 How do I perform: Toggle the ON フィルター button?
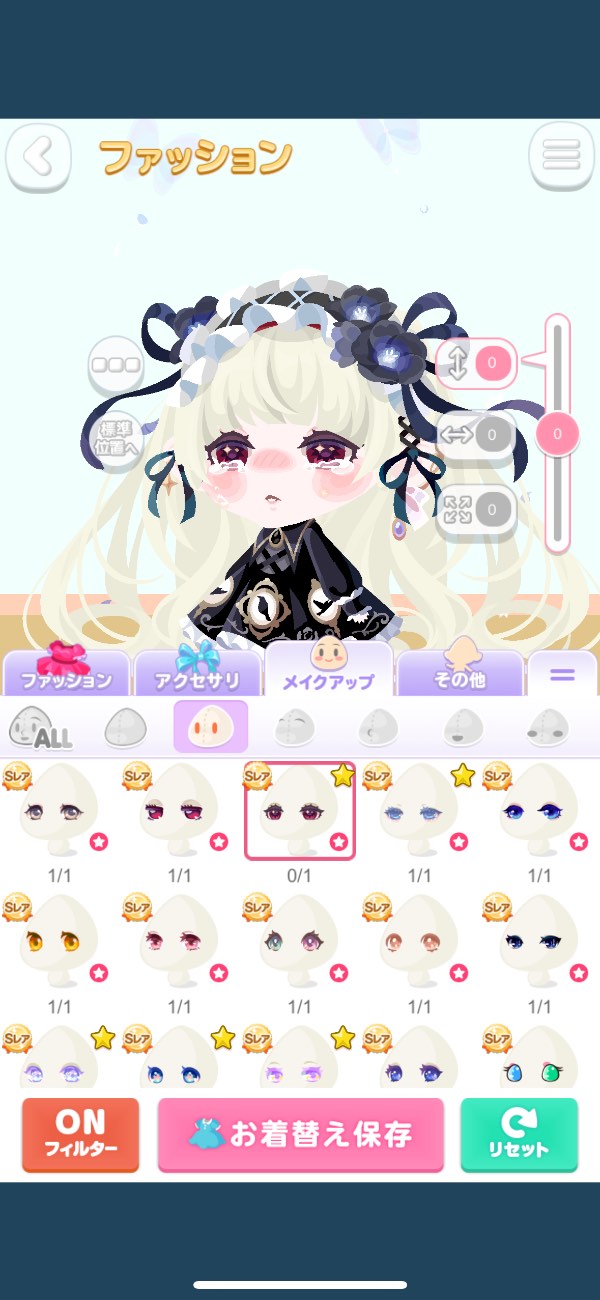pos(80,1135)
